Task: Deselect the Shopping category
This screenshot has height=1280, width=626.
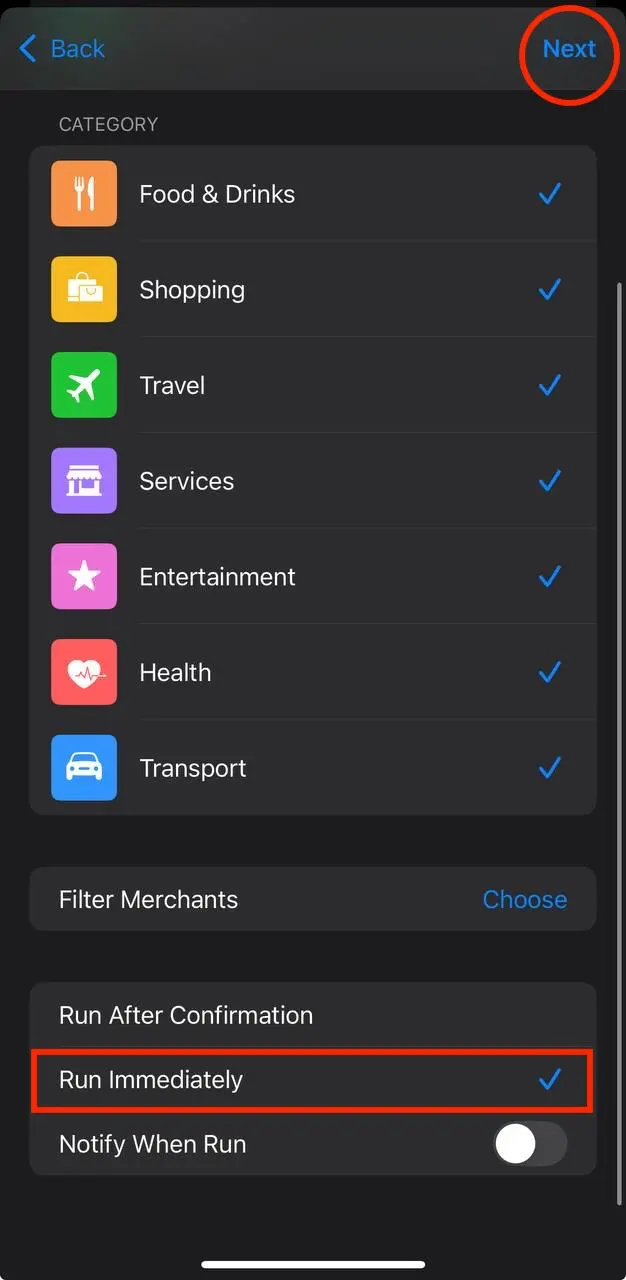Action: tap(313, 290)
